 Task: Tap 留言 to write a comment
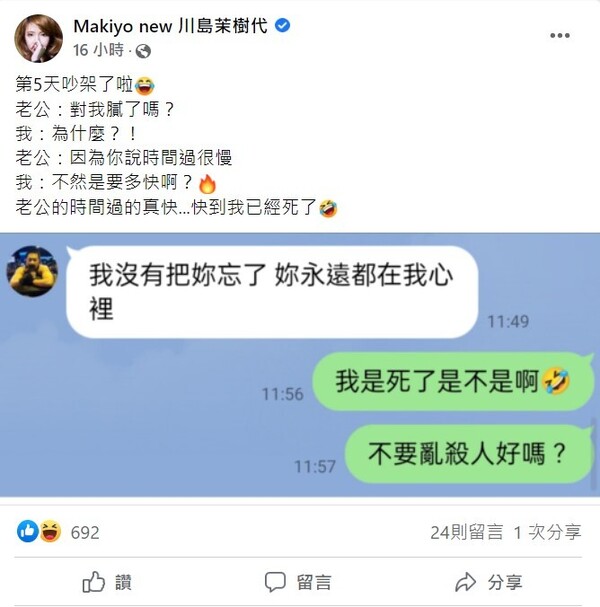(x=298, y=582)
